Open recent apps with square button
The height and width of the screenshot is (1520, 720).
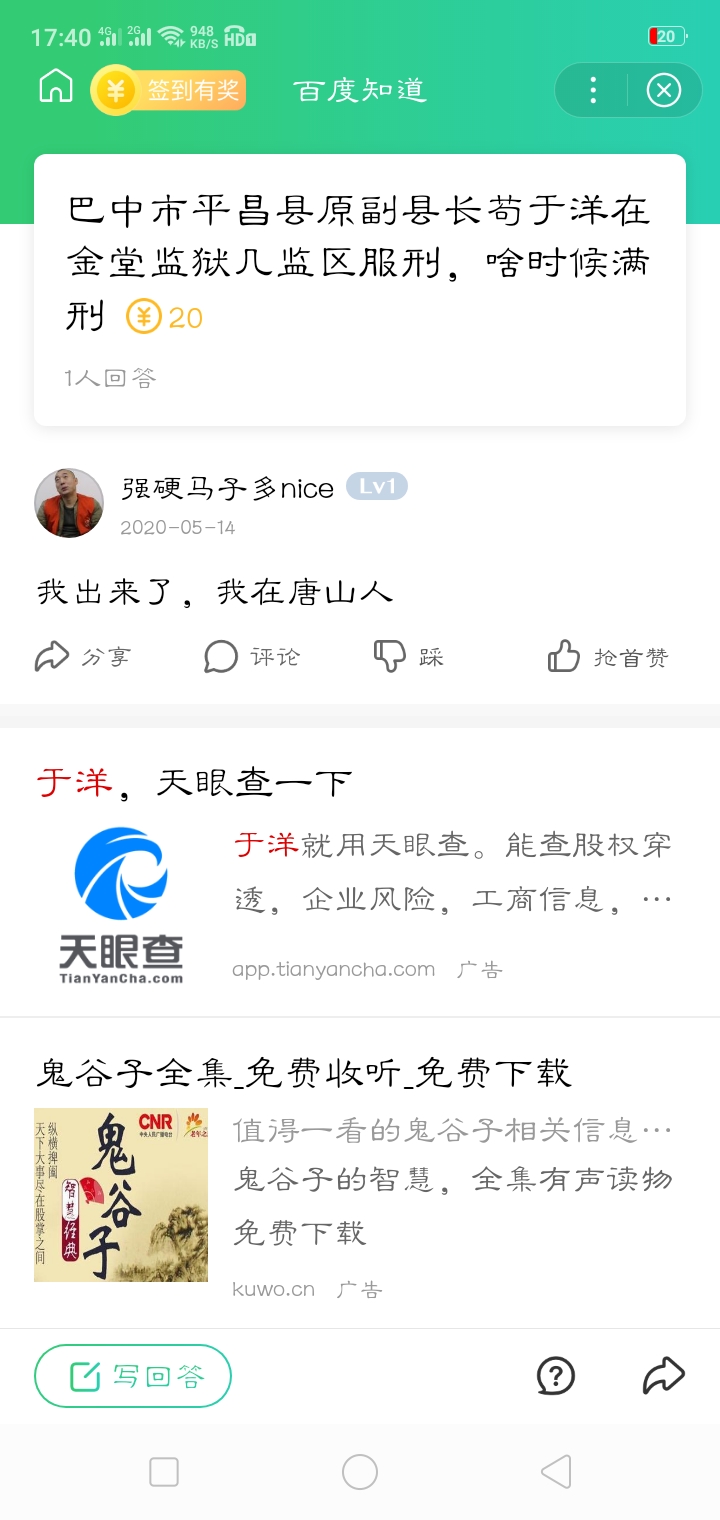tap(164, 1472)
